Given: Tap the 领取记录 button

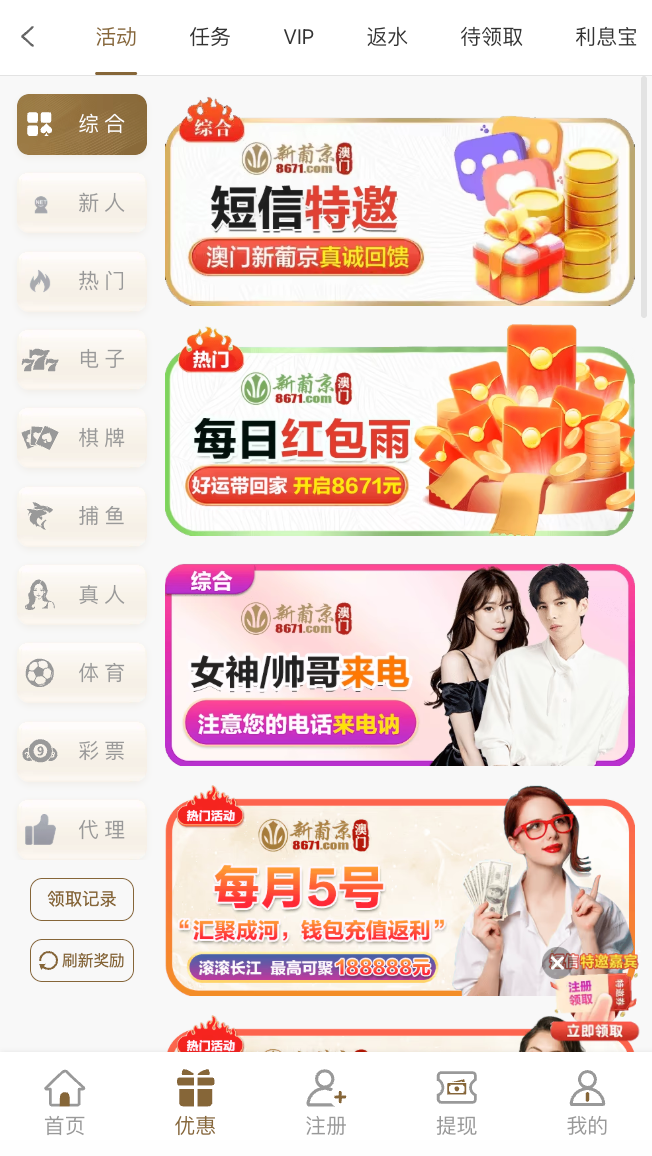Looking at the screenshot, I should pos(82,899).
